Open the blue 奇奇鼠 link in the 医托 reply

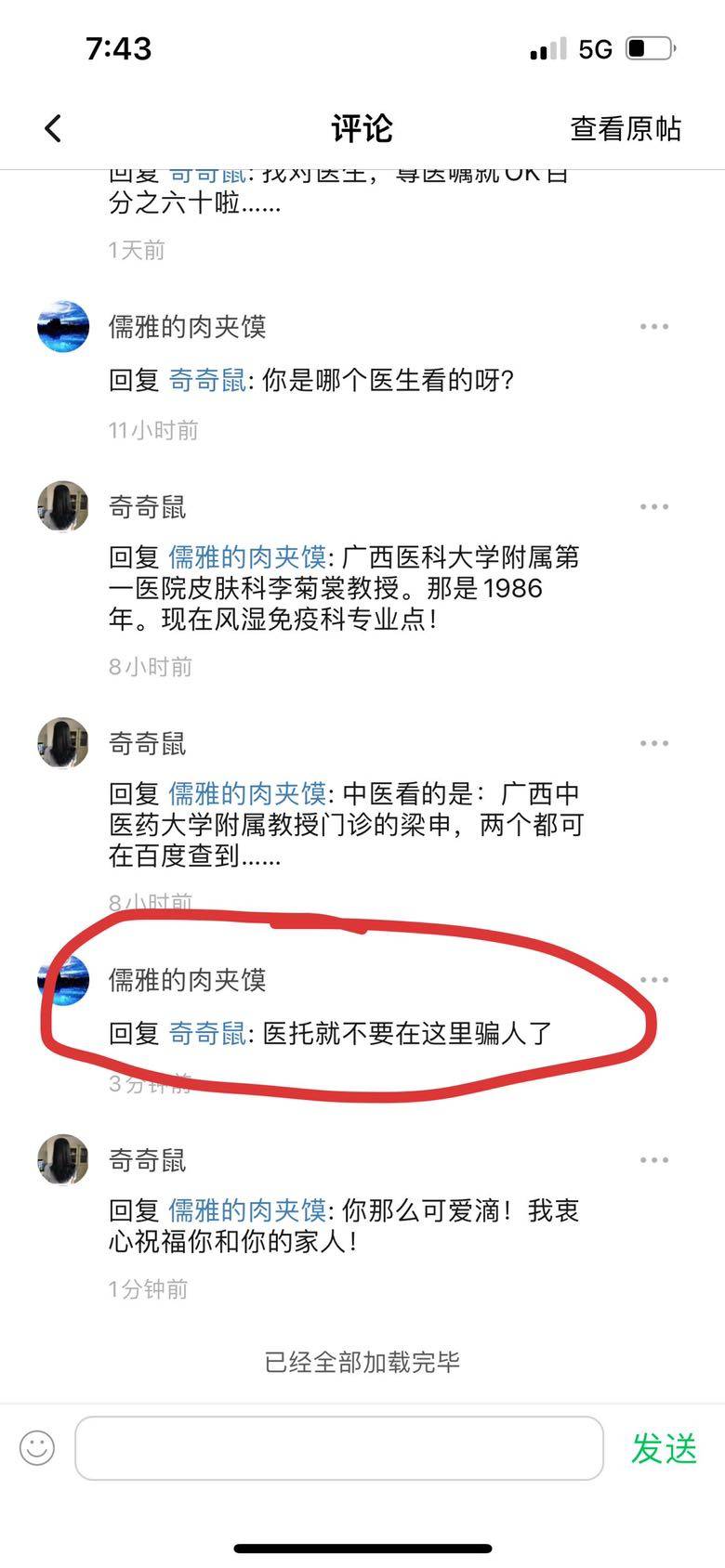[x=207, y=1033]
